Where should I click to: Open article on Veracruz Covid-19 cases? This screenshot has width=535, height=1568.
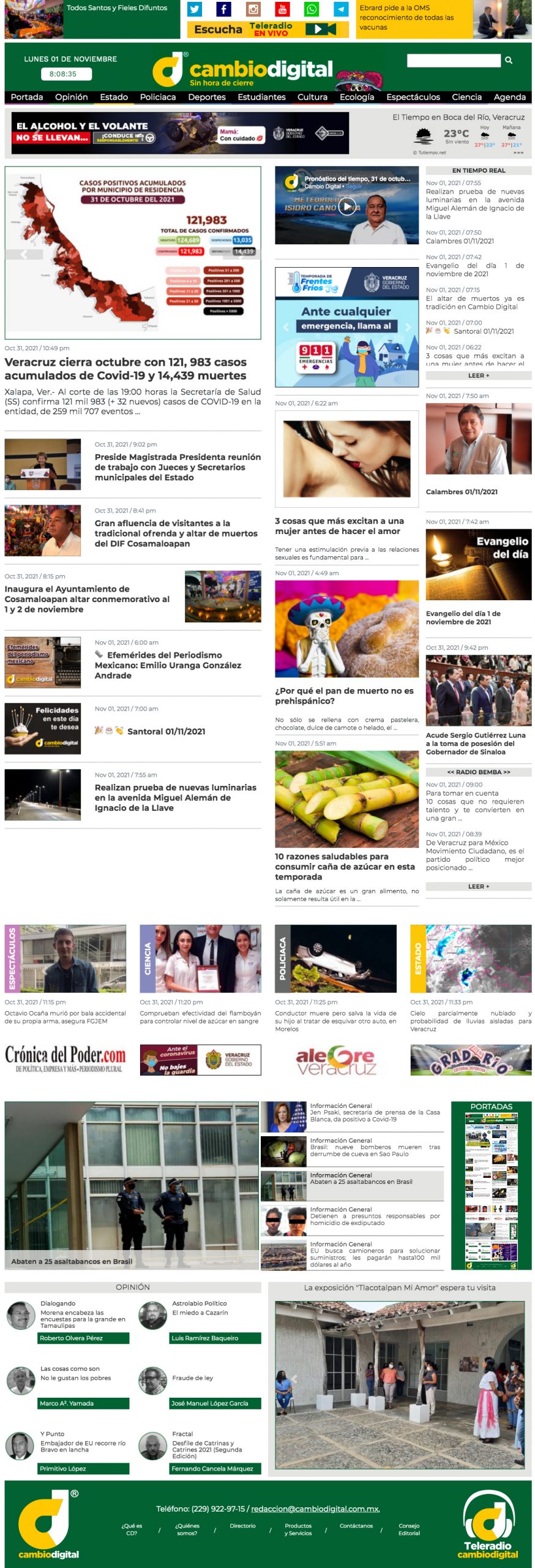point(125,369)
